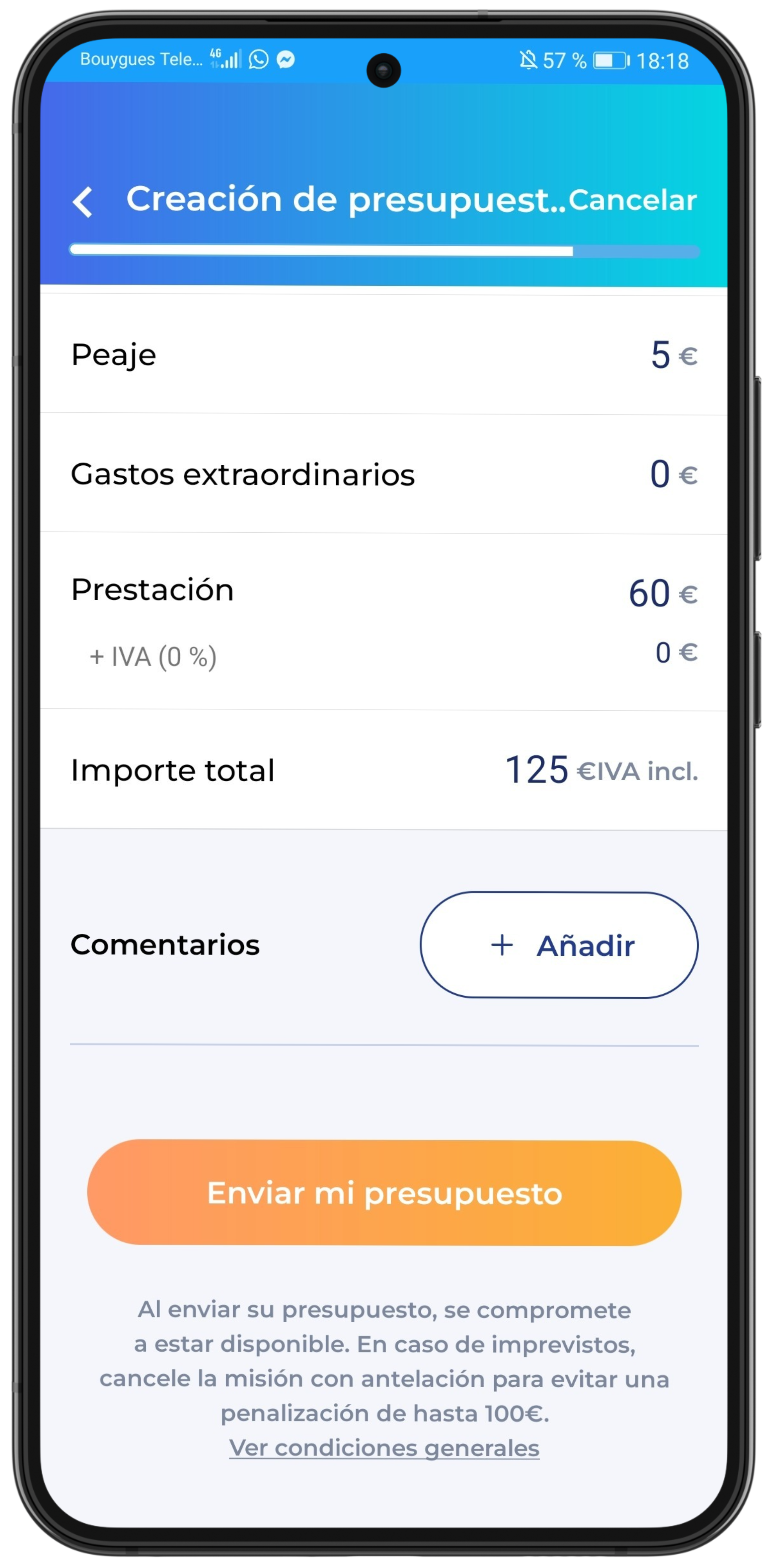Screen dimensions: 772x1568
Task: Edit the Peaje amount field
Action: pos(661,355)
